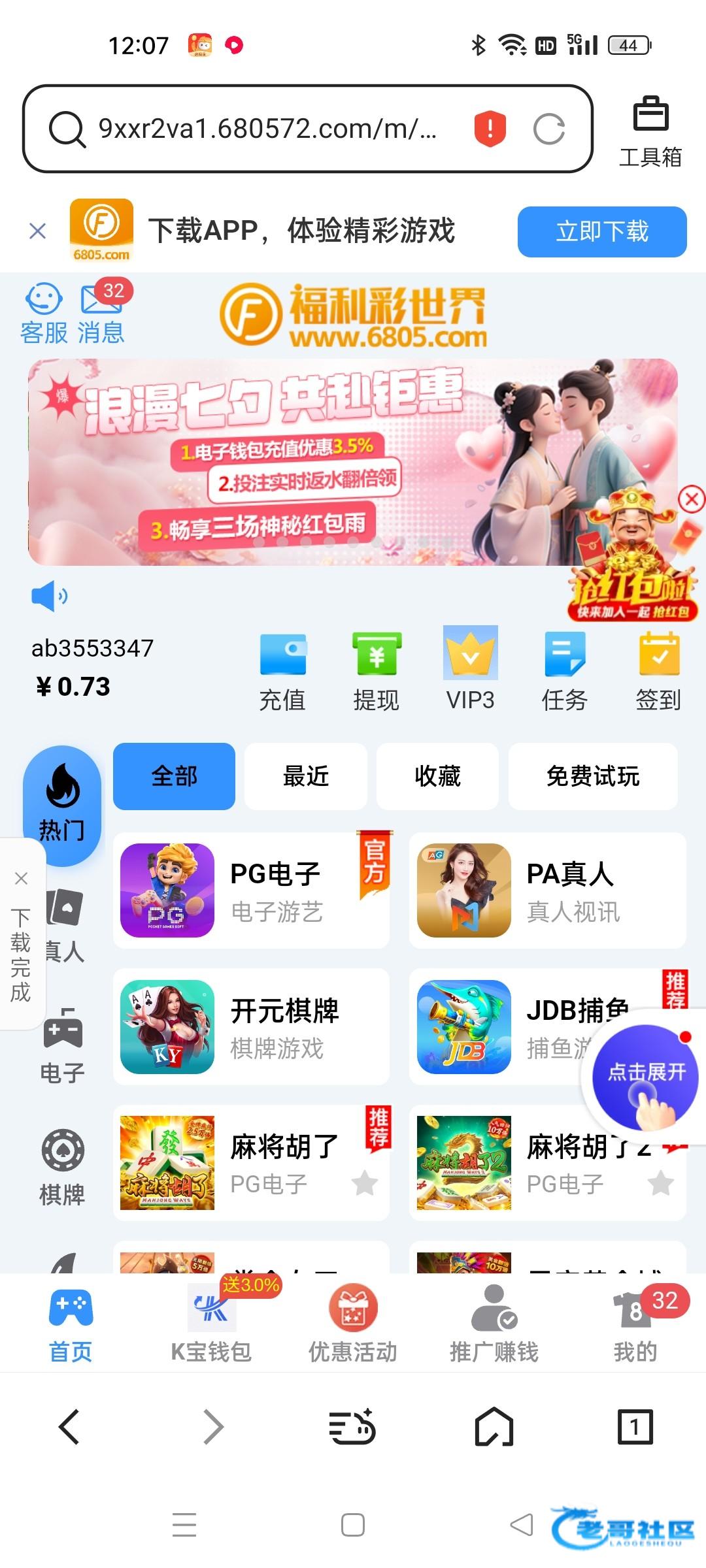Open 消息 messages inbox
The width and height of the screenshot is (706, 1568).
tap(101, 314)
